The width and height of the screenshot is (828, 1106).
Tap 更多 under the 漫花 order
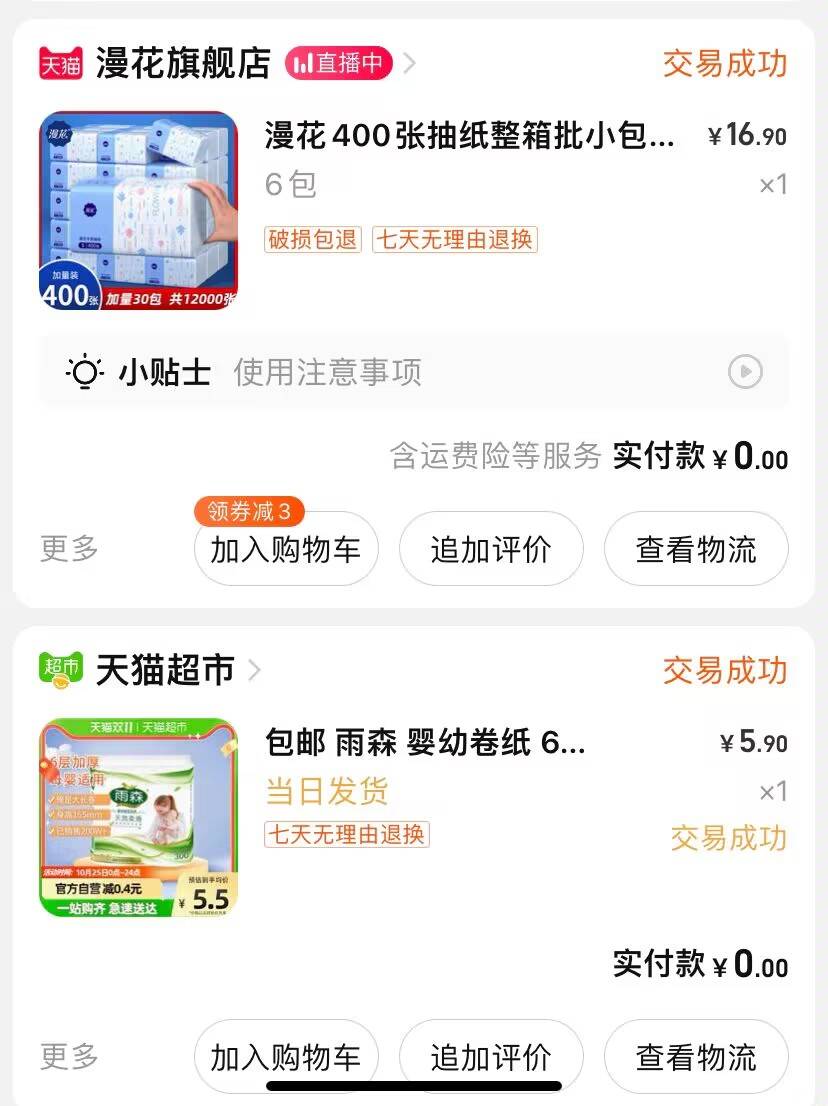click(x=66, y=548)
